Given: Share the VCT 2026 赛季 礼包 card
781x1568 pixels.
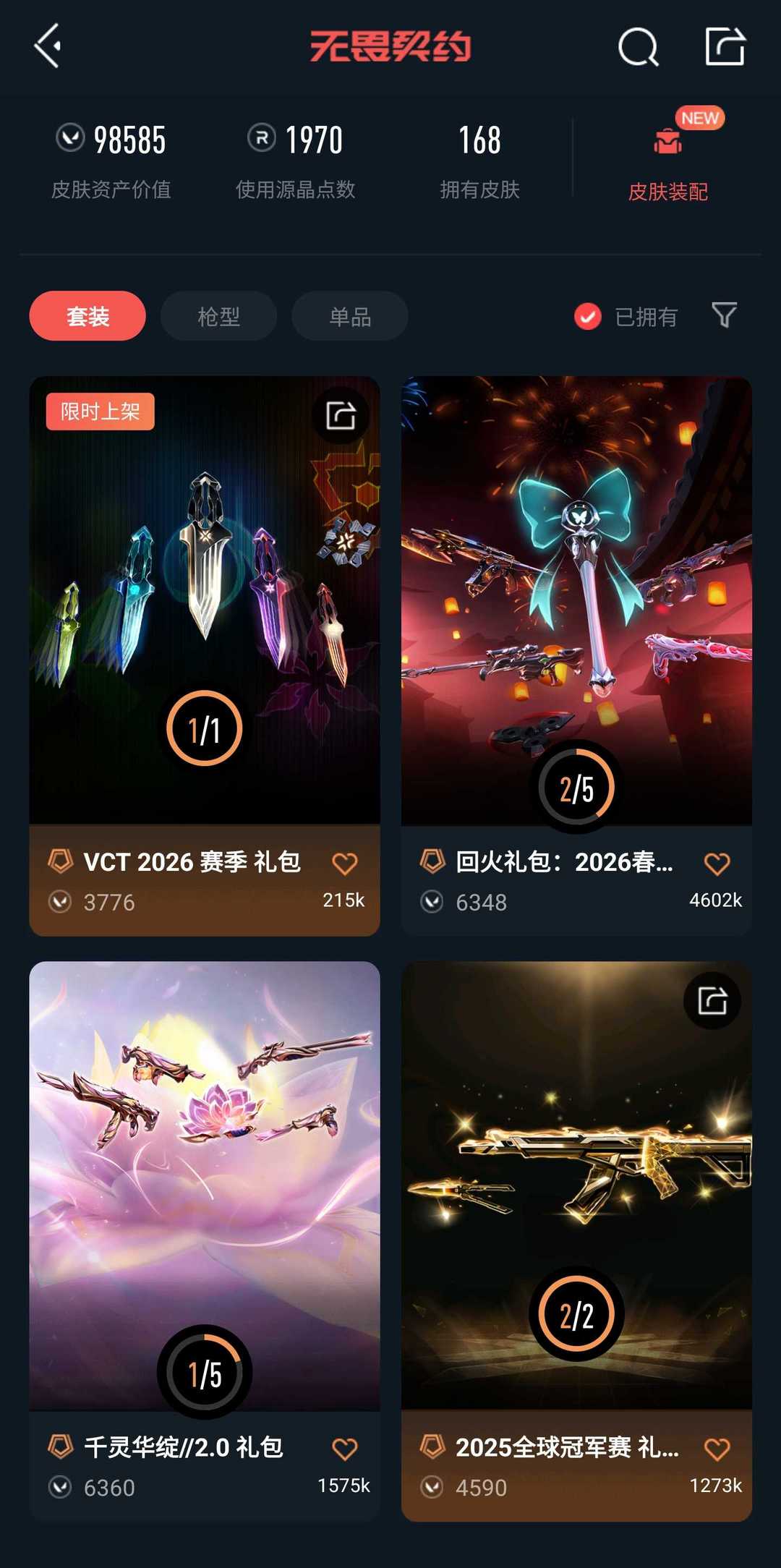Looking at the screenshot, I should point(341,416).
